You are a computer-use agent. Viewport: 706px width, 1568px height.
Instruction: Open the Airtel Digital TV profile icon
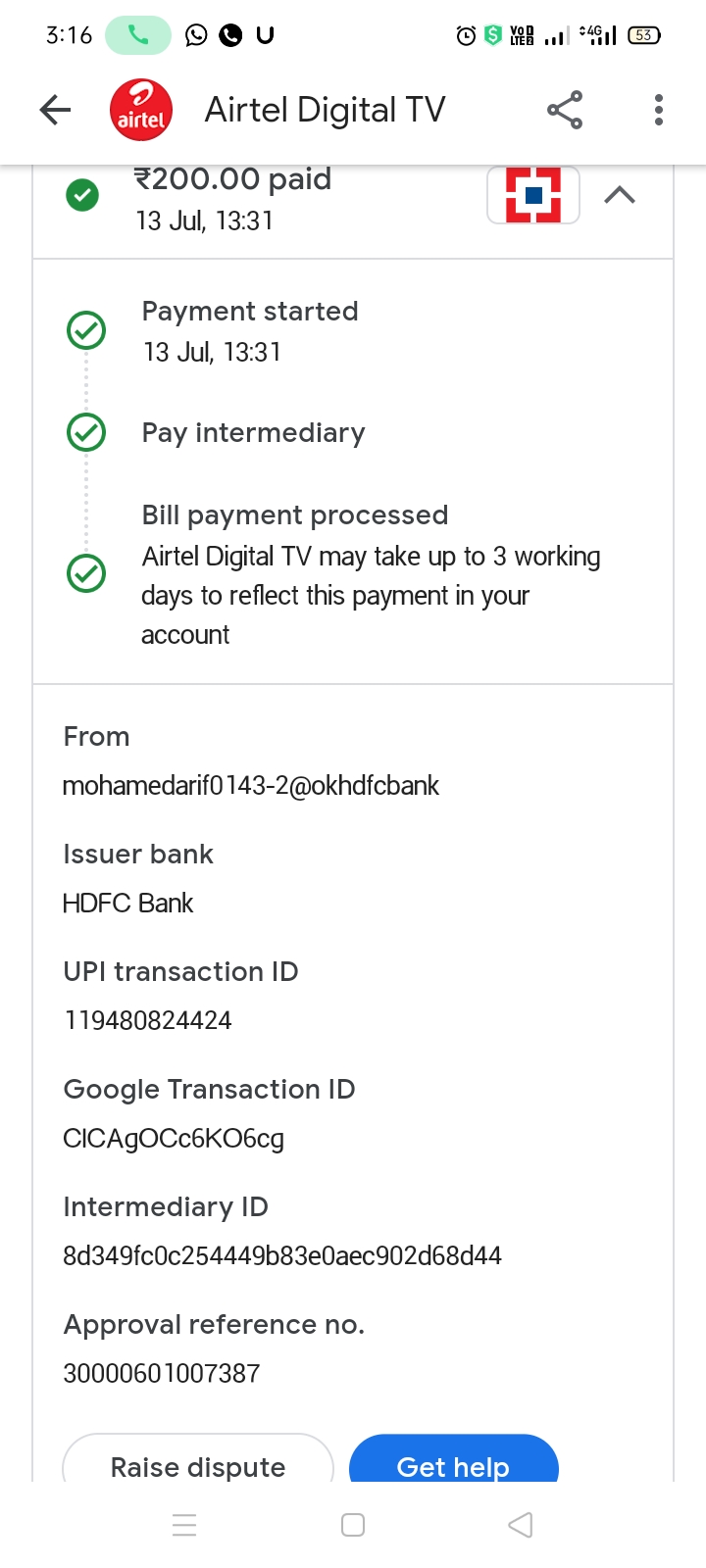[x=141, y=110]
